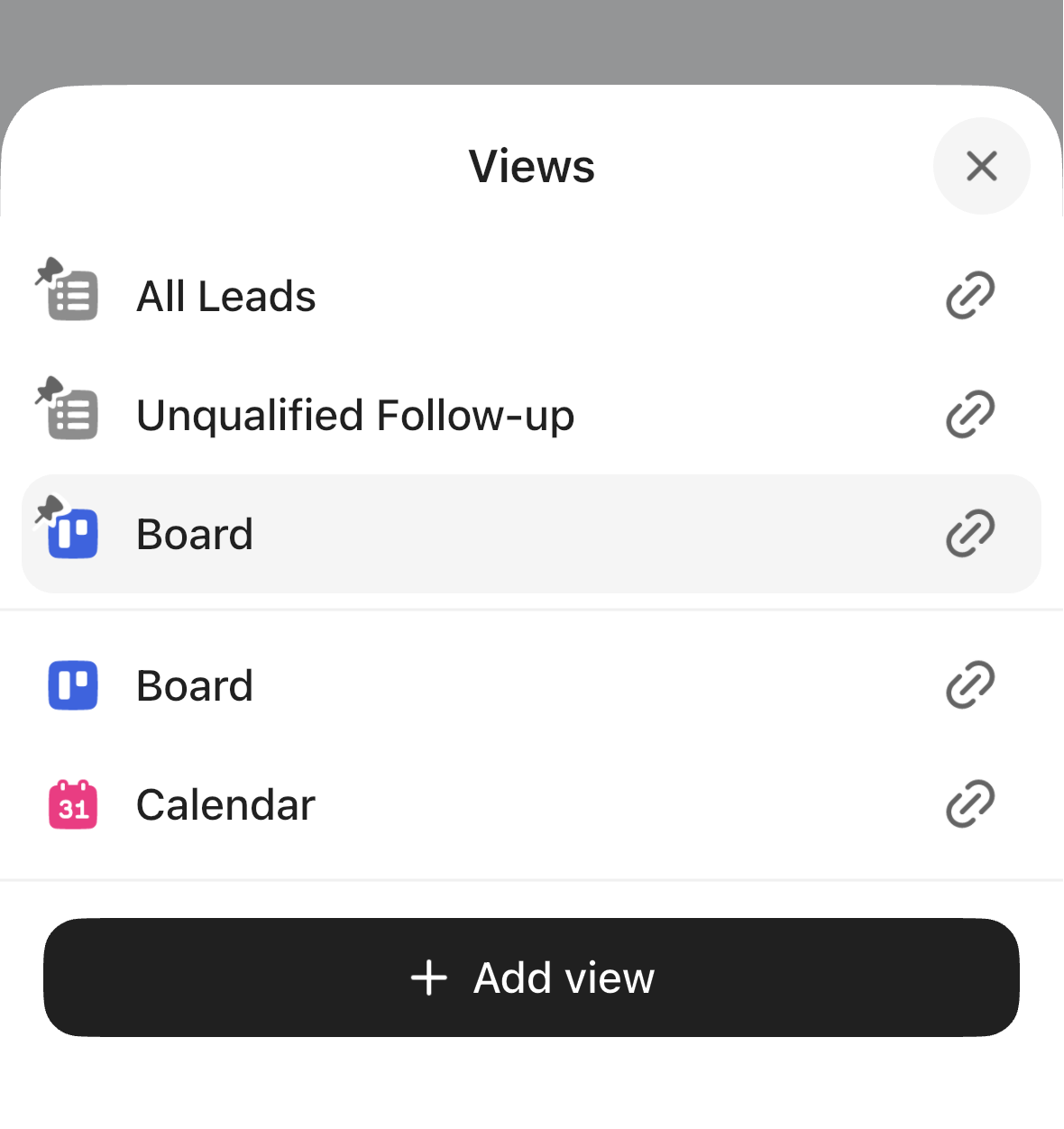Click the grid icon next to Unqualified Follow-up
The image size is (1064, 1129).
(x=72, y=415)
